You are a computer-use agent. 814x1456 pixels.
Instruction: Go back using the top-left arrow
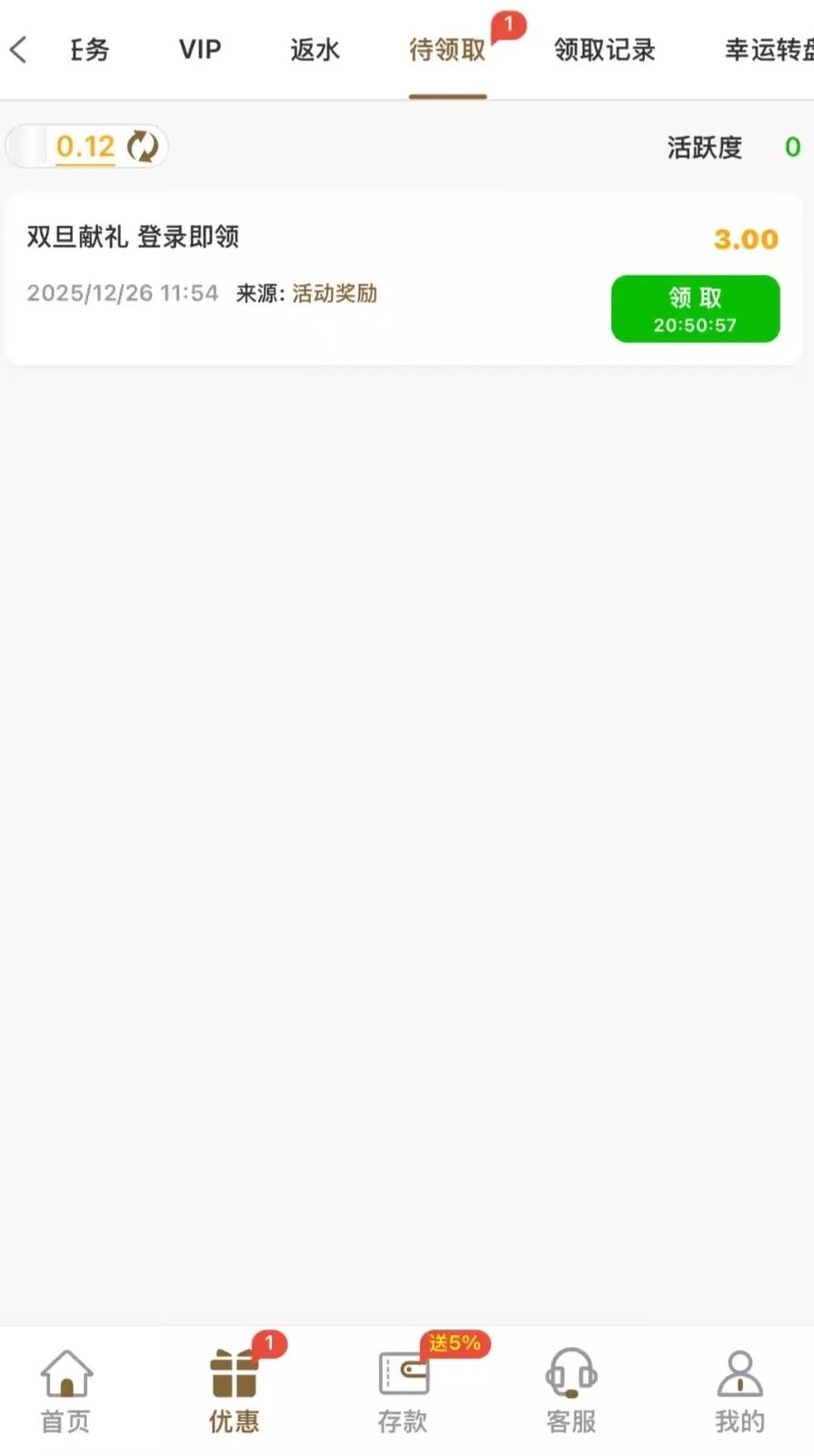(x=19, y=49)
